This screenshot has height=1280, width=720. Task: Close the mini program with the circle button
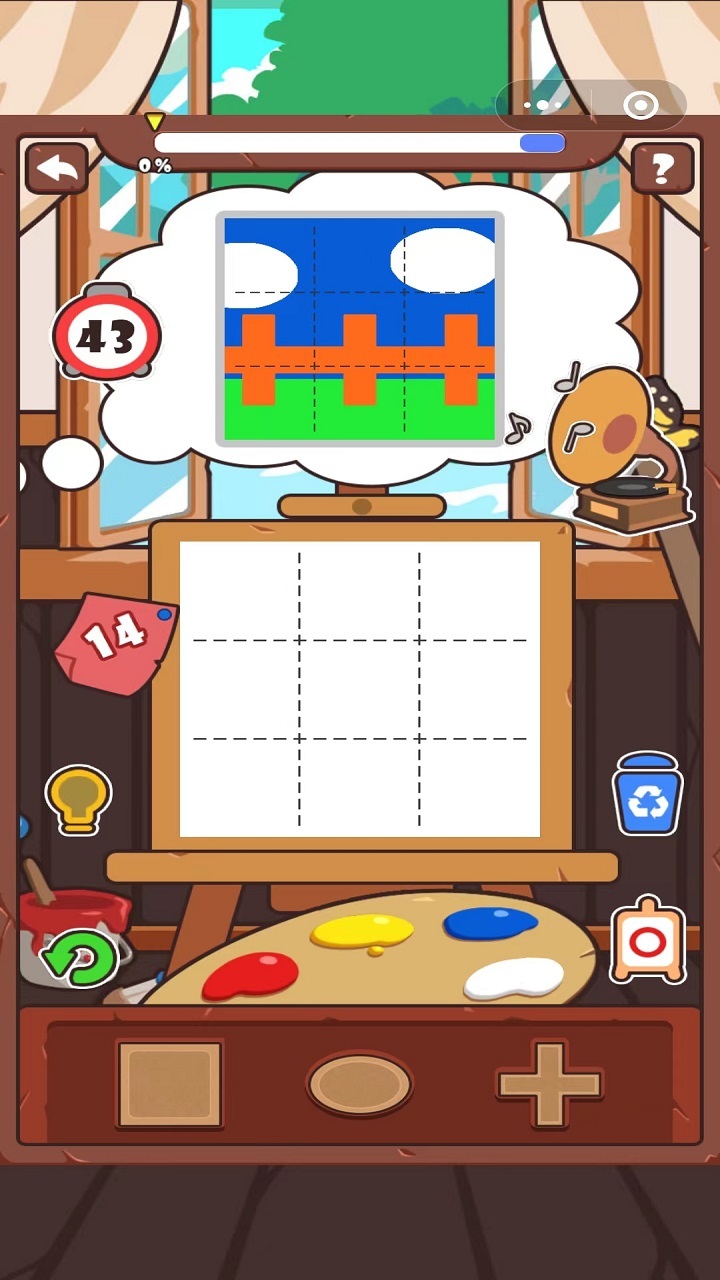640,105
